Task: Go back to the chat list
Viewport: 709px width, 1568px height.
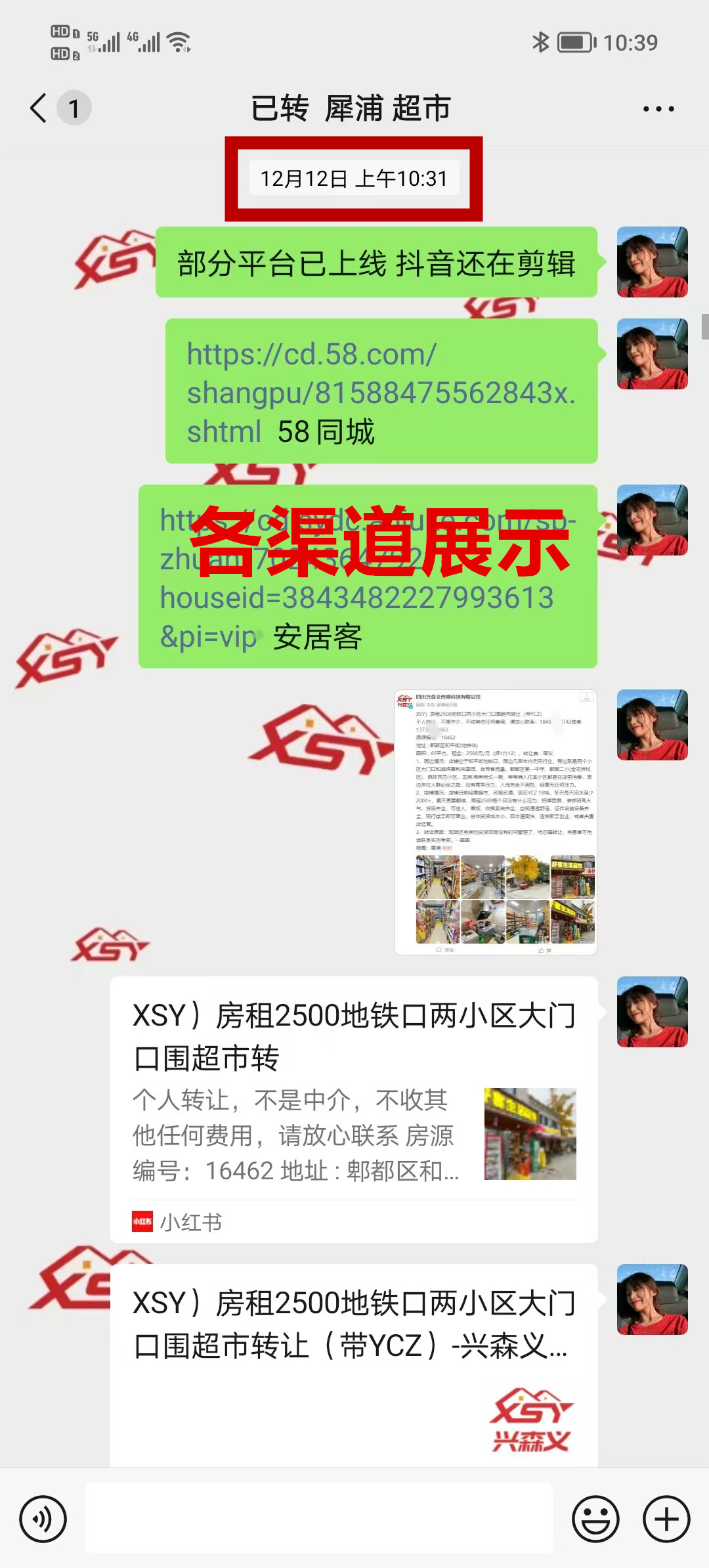Action: click(39, 108)
